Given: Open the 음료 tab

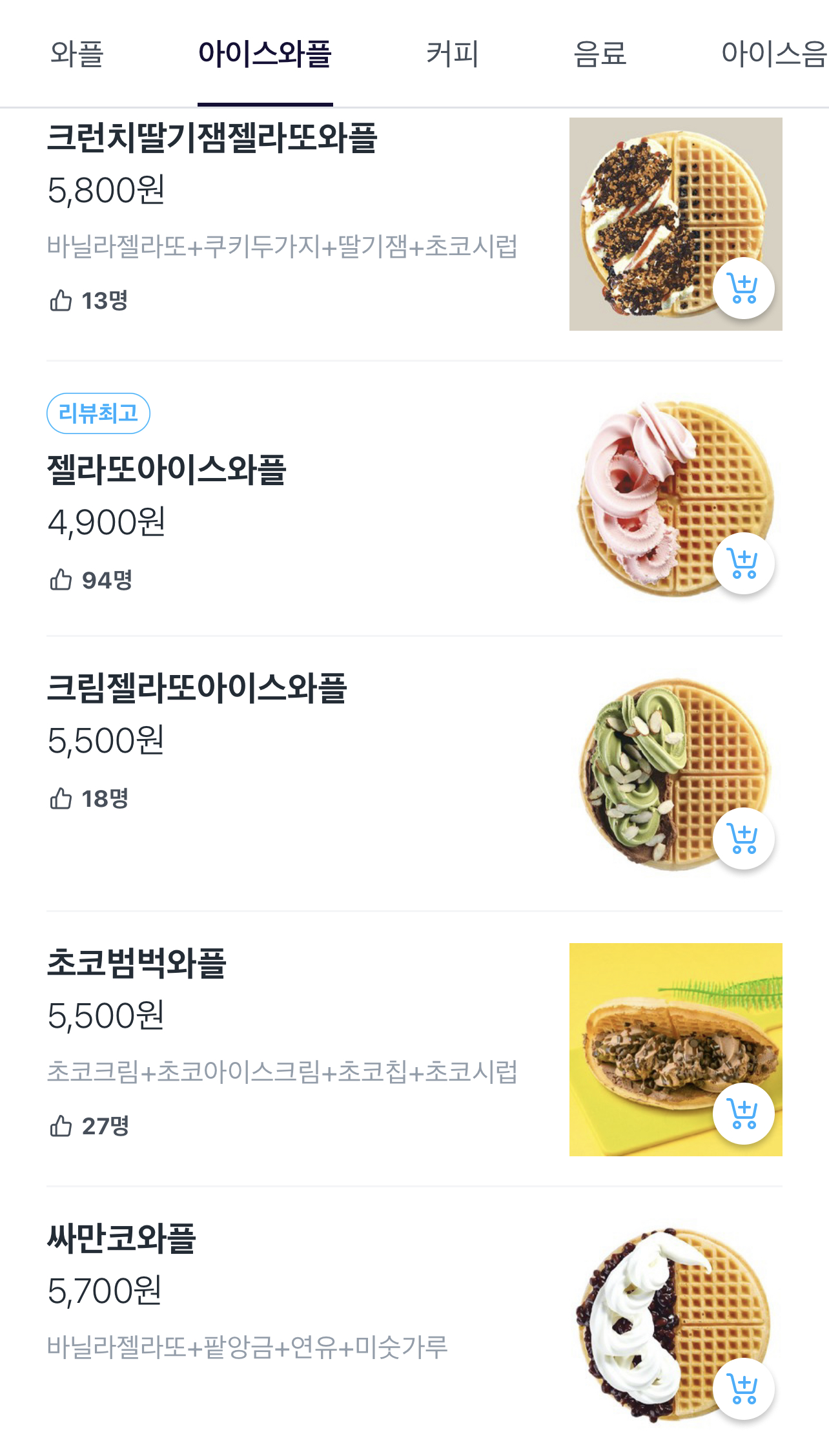Looking at the screenshot, I should (600, 54).
